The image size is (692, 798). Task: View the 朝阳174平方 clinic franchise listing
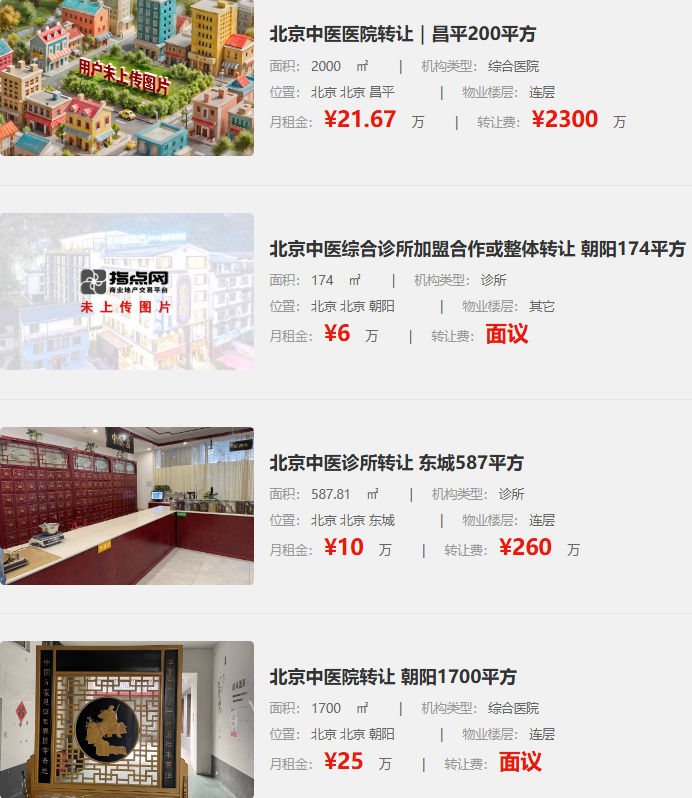(477, 249)
